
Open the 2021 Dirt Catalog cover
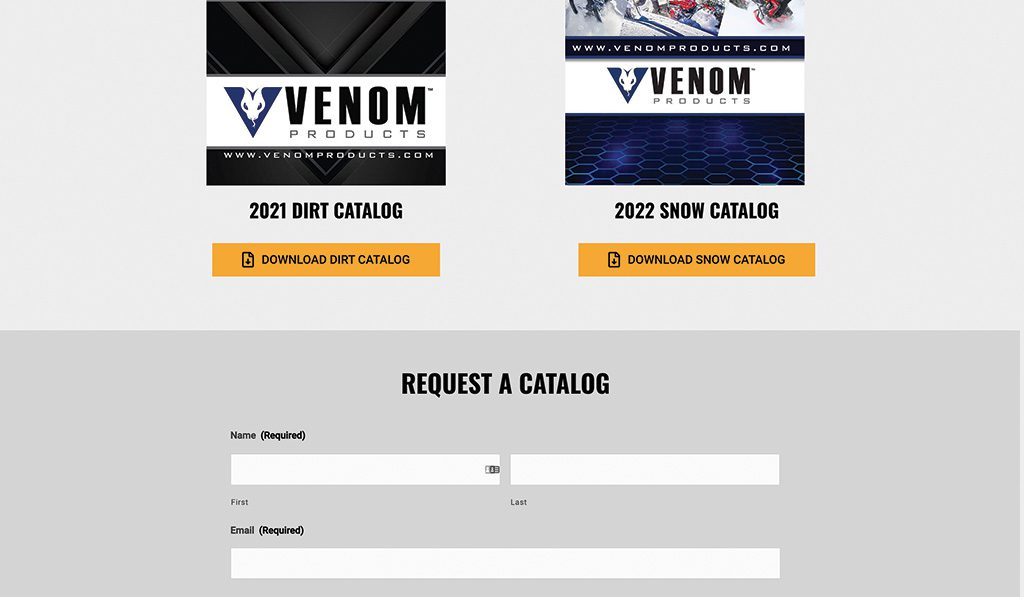coord(326,93)
